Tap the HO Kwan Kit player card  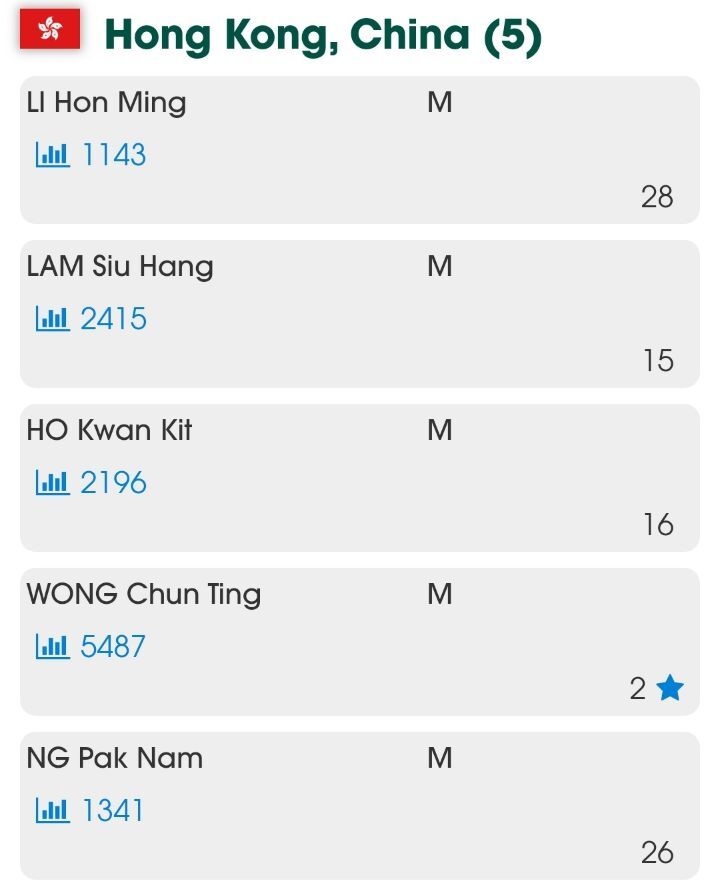point(360,478)
